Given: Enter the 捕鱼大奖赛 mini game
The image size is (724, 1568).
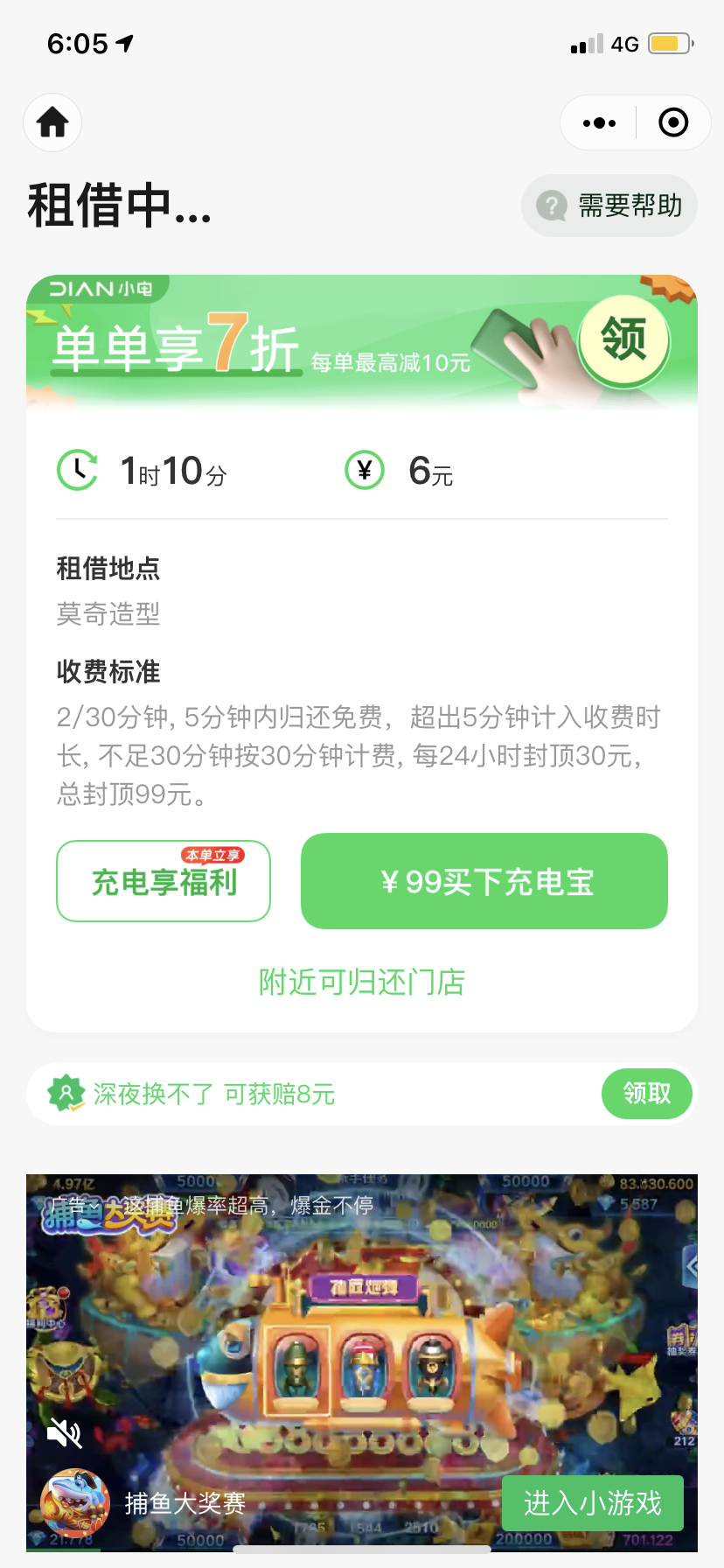Looking at the screenshot, I should point(592,1503).
